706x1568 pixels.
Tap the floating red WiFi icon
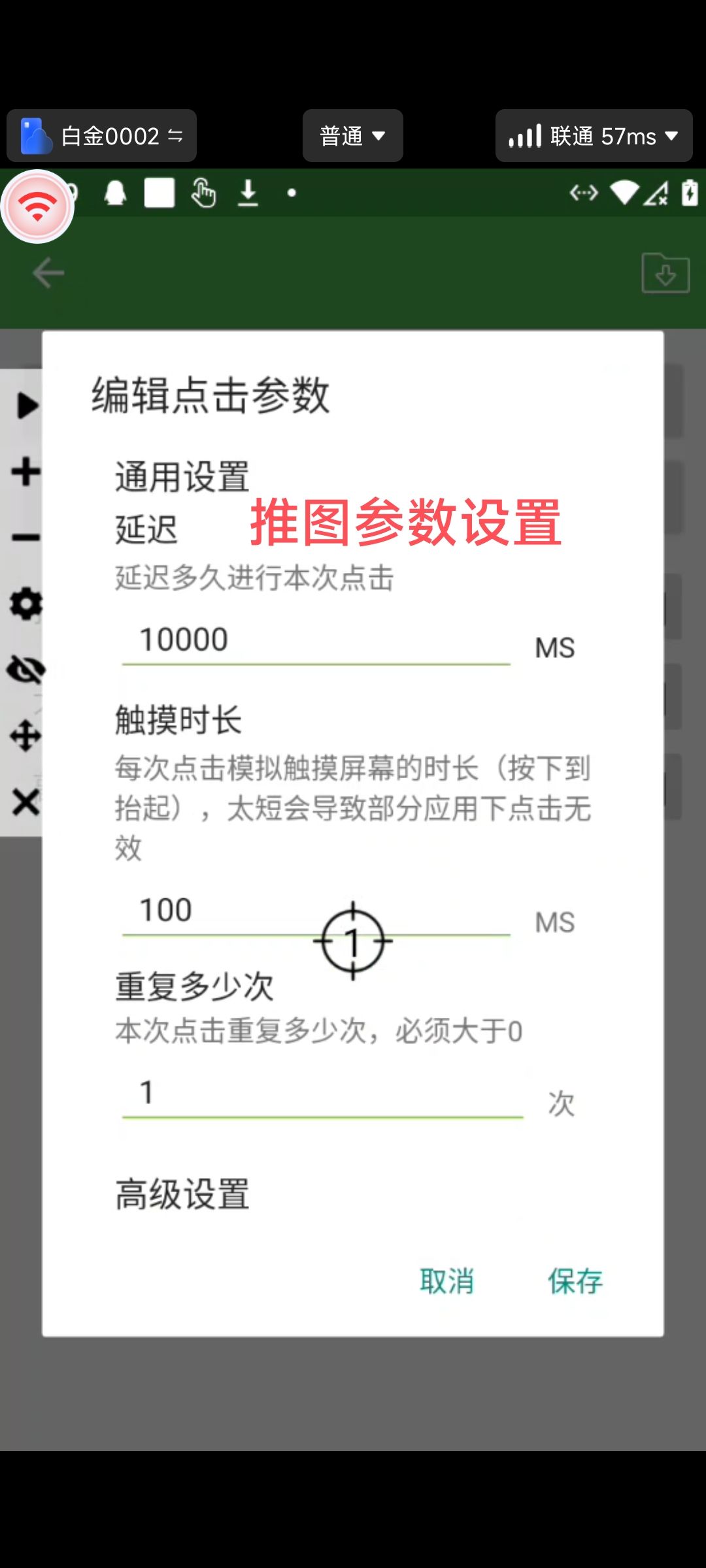pos(37,207)
